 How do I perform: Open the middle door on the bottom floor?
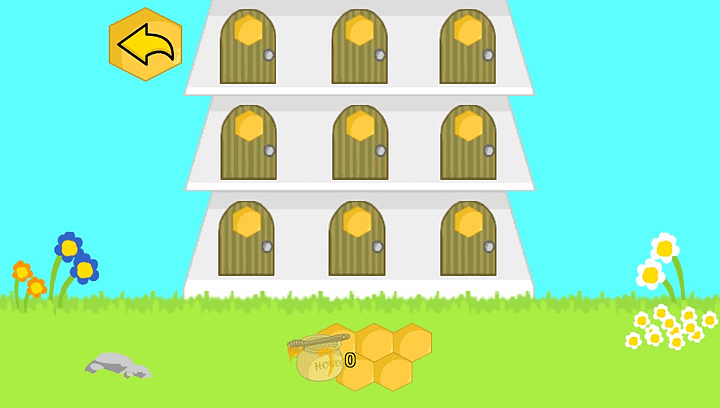pyautogui.click(x=357, y=239)
